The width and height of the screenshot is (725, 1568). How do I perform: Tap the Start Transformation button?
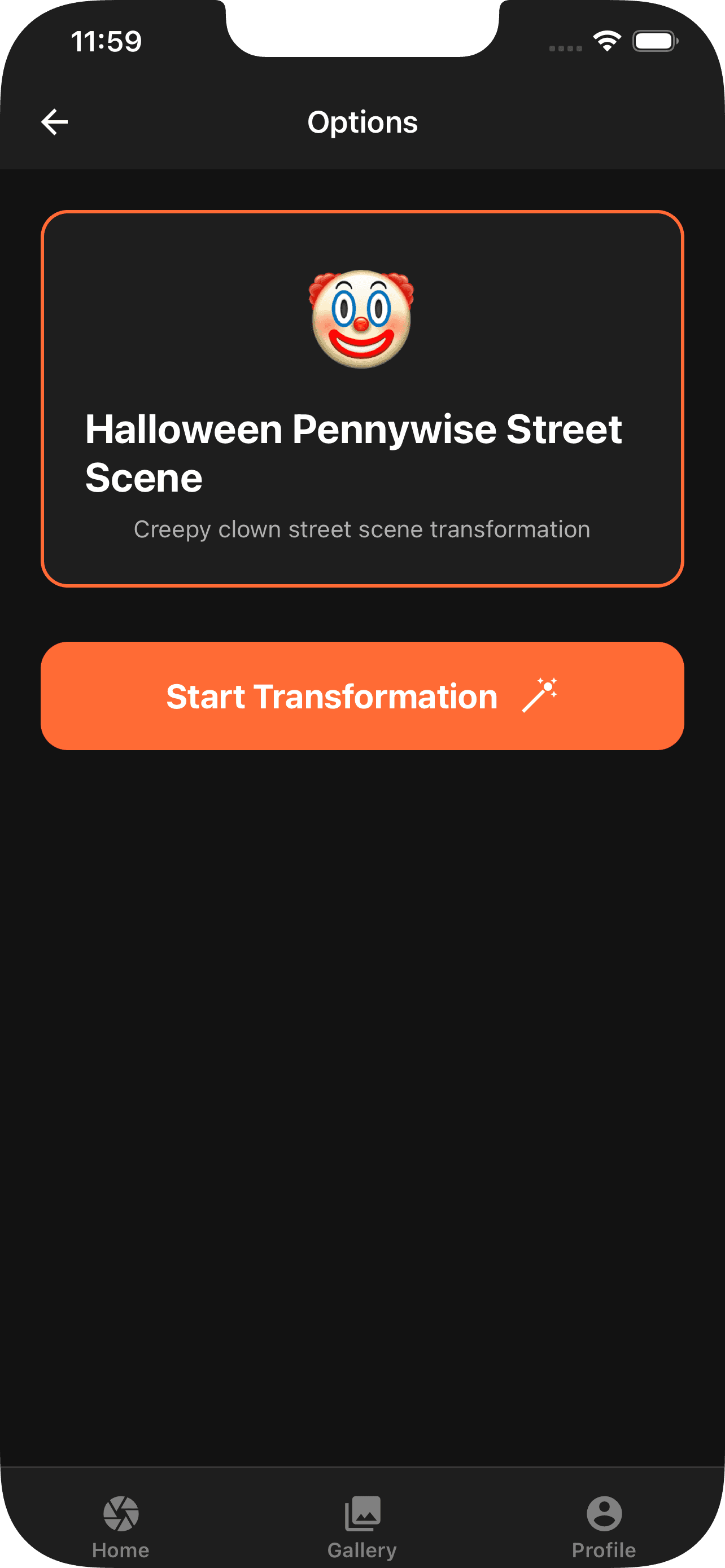point(362,696)
